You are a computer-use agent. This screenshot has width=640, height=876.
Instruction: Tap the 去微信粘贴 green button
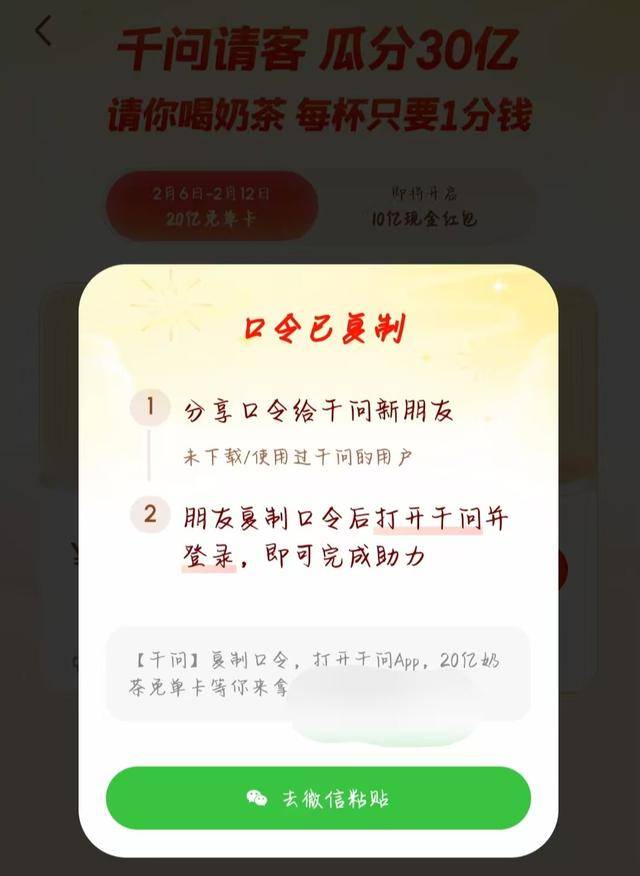(318, 798)
